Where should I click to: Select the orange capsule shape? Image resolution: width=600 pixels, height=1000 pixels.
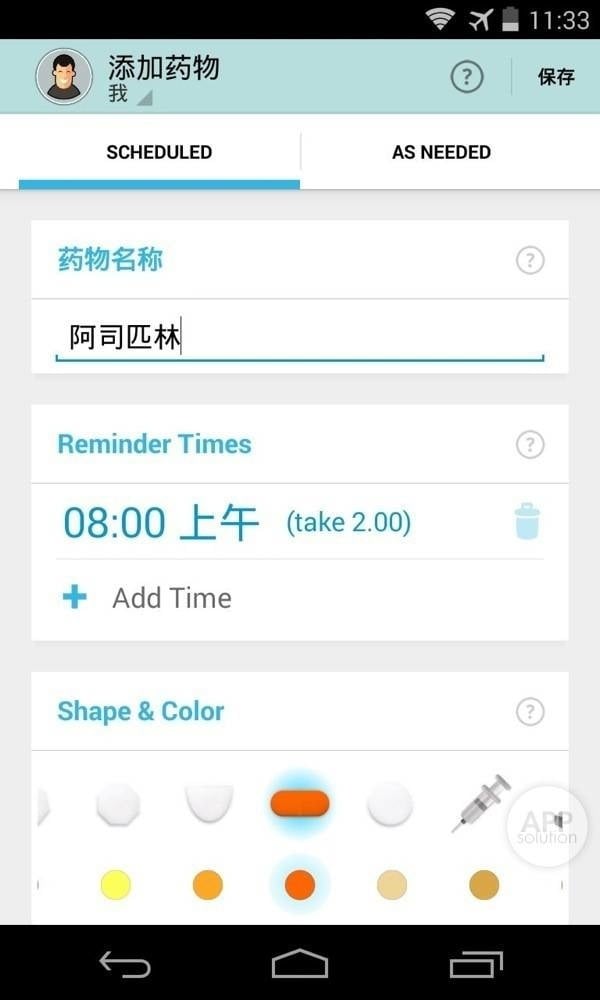point(299,803)
